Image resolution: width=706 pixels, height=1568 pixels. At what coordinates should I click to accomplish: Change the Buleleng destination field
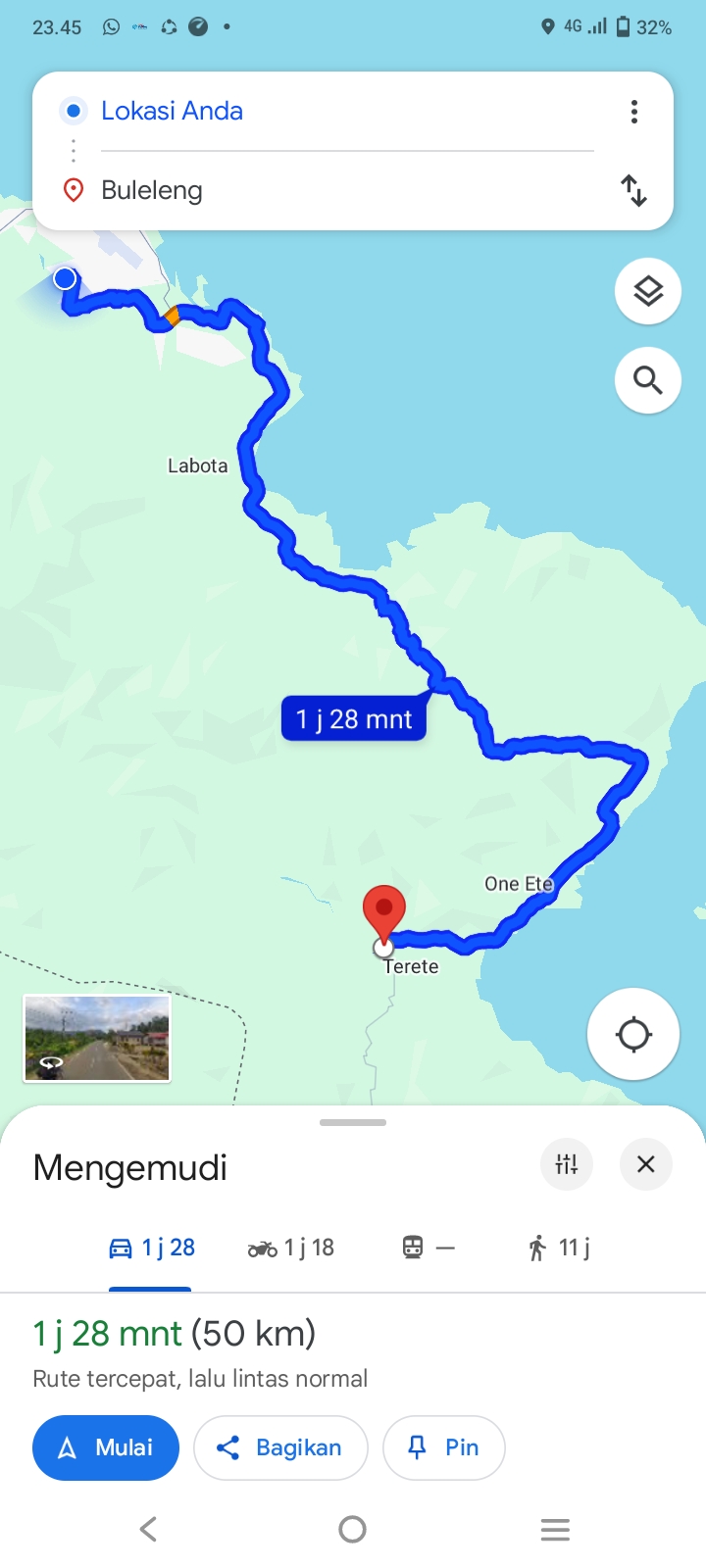coord(347,190)
